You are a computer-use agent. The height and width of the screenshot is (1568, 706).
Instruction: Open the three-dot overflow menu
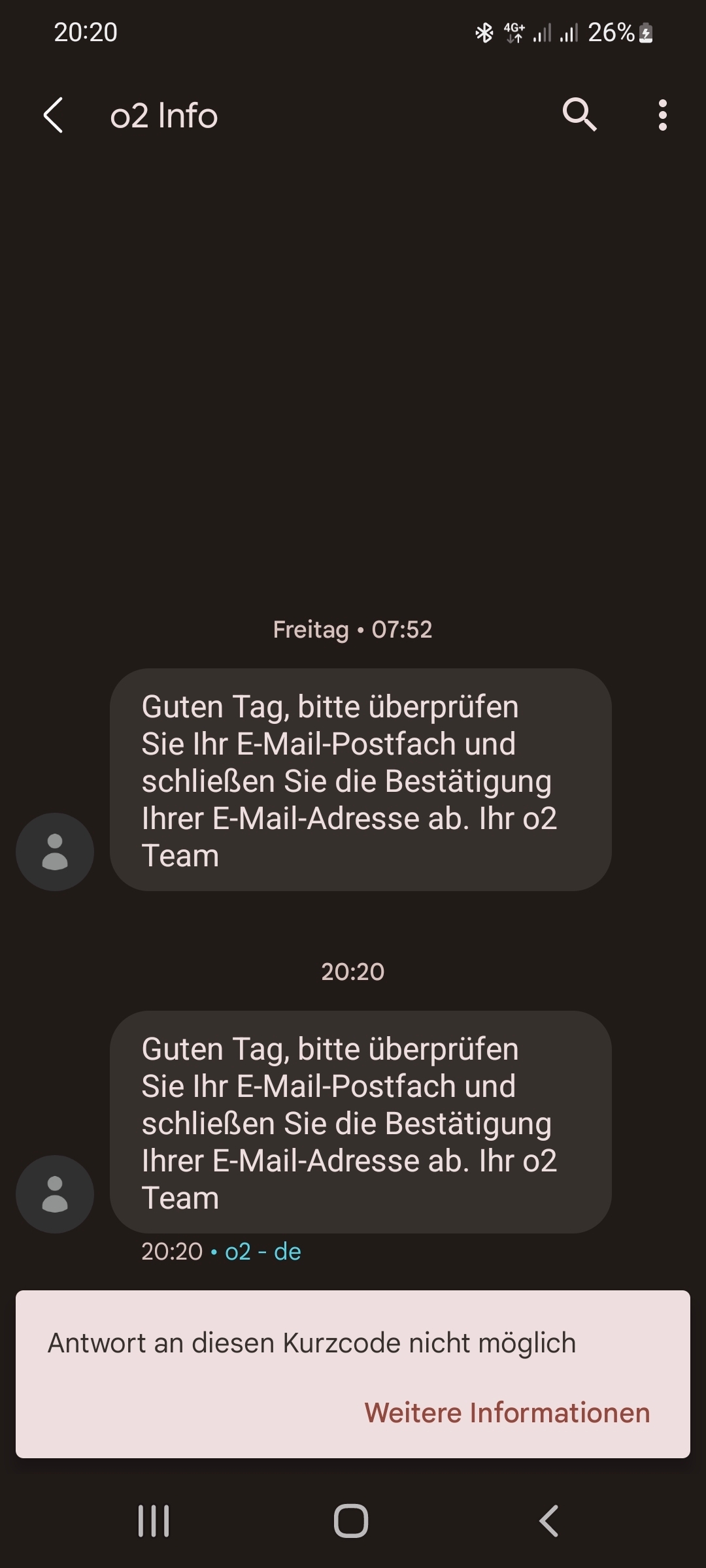662,116
